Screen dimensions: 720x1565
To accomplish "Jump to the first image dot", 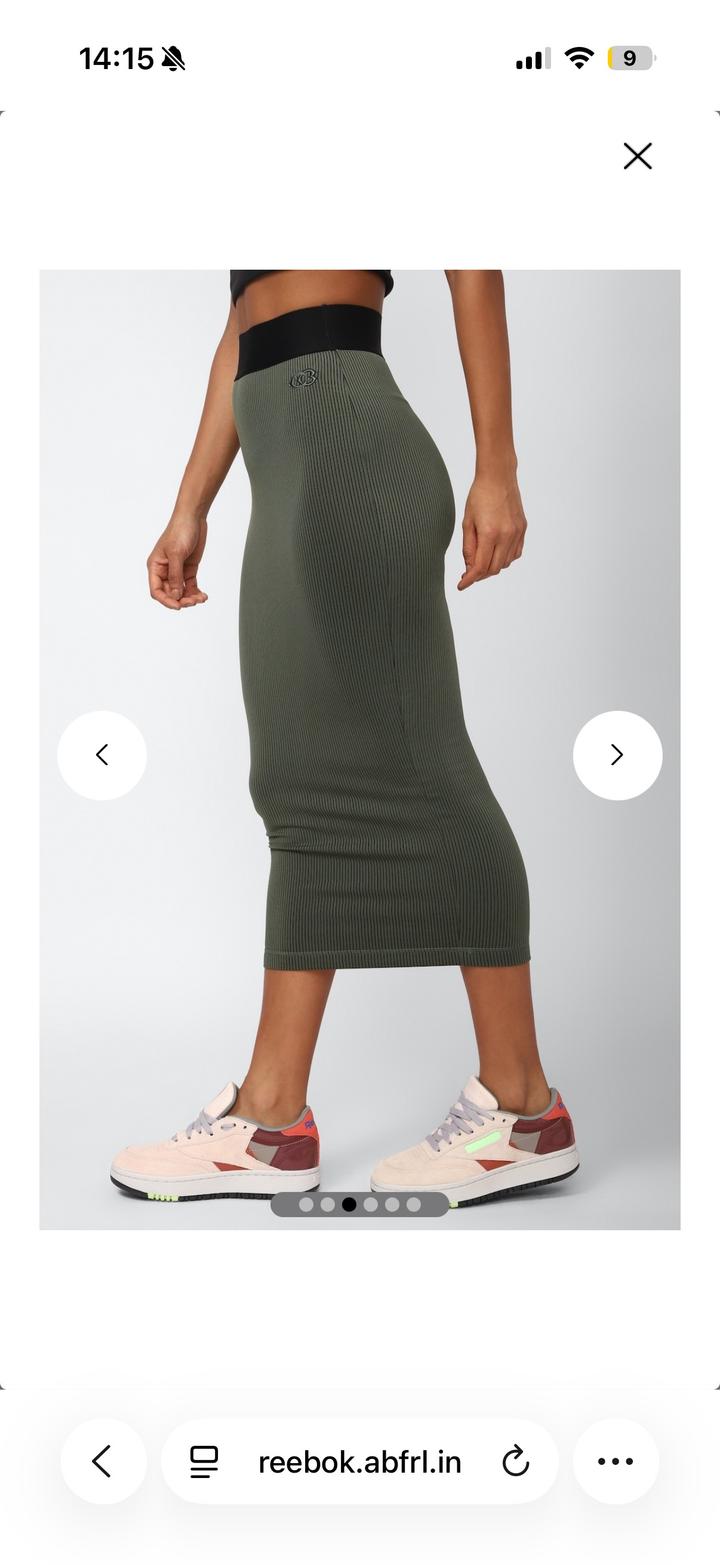I will coord(306,1204).
